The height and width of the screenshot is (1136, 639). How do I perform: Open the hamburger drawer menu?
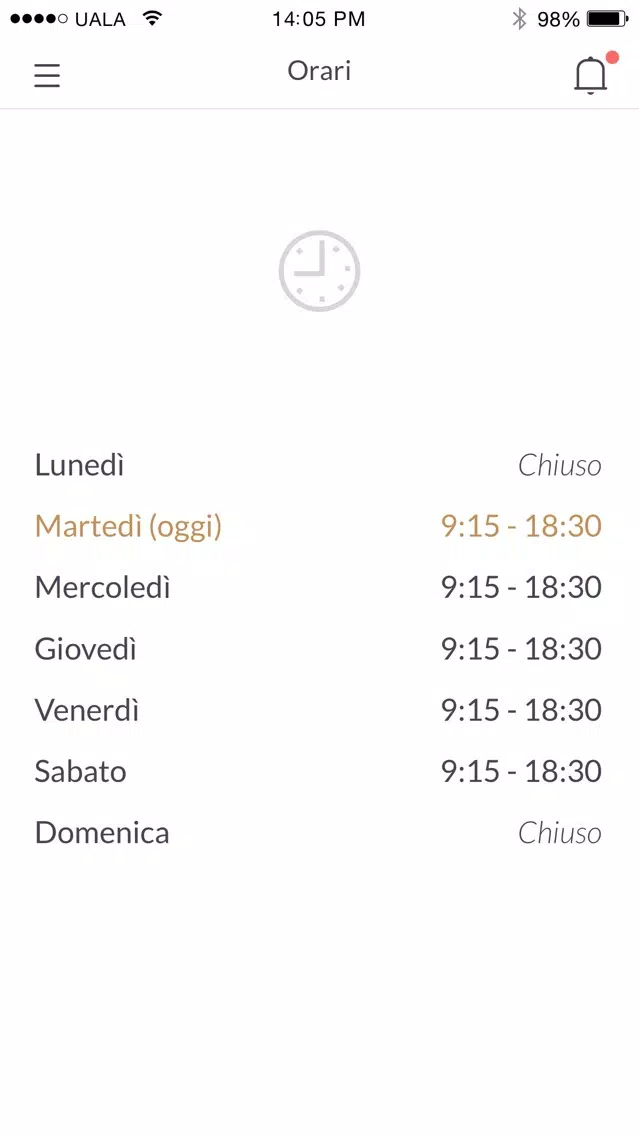coord(47,75)
